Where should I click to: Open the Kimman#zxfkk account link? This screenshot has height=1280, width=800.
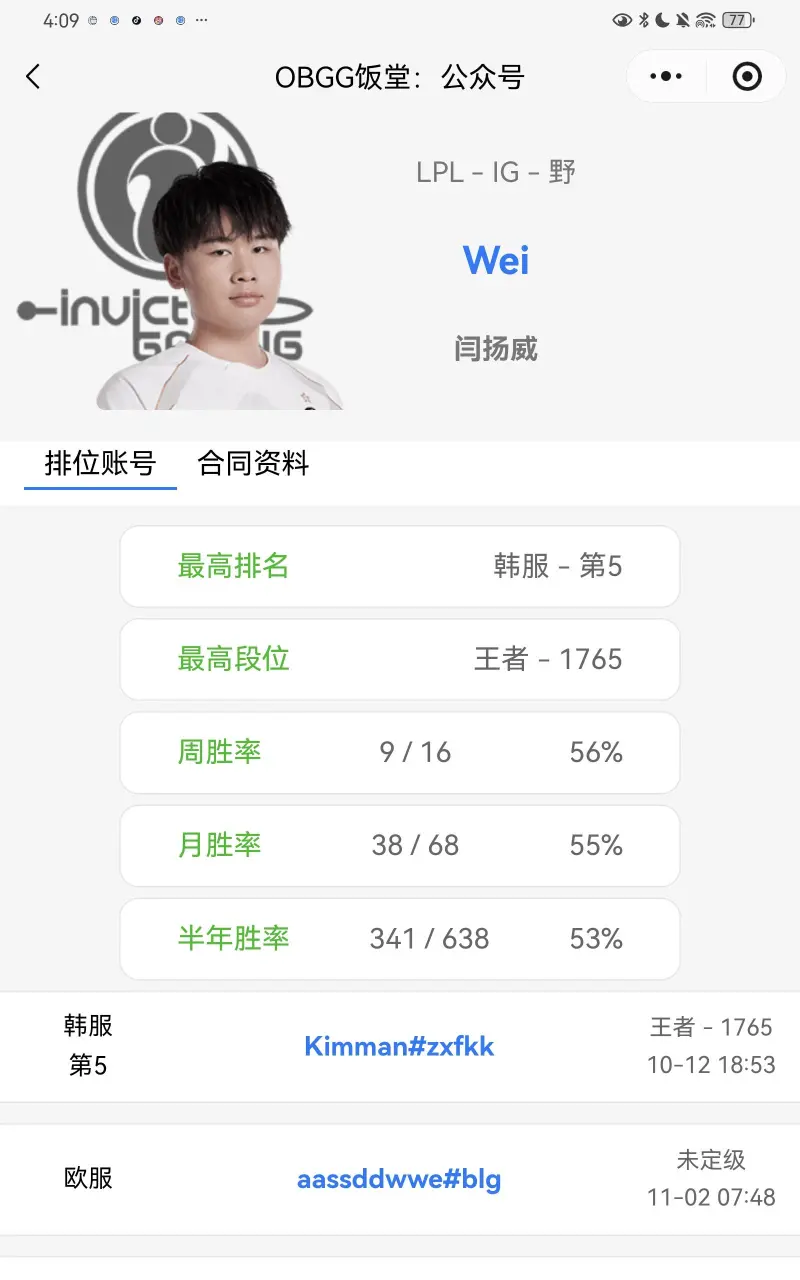pyautogui.click(x=399, y=1046)
